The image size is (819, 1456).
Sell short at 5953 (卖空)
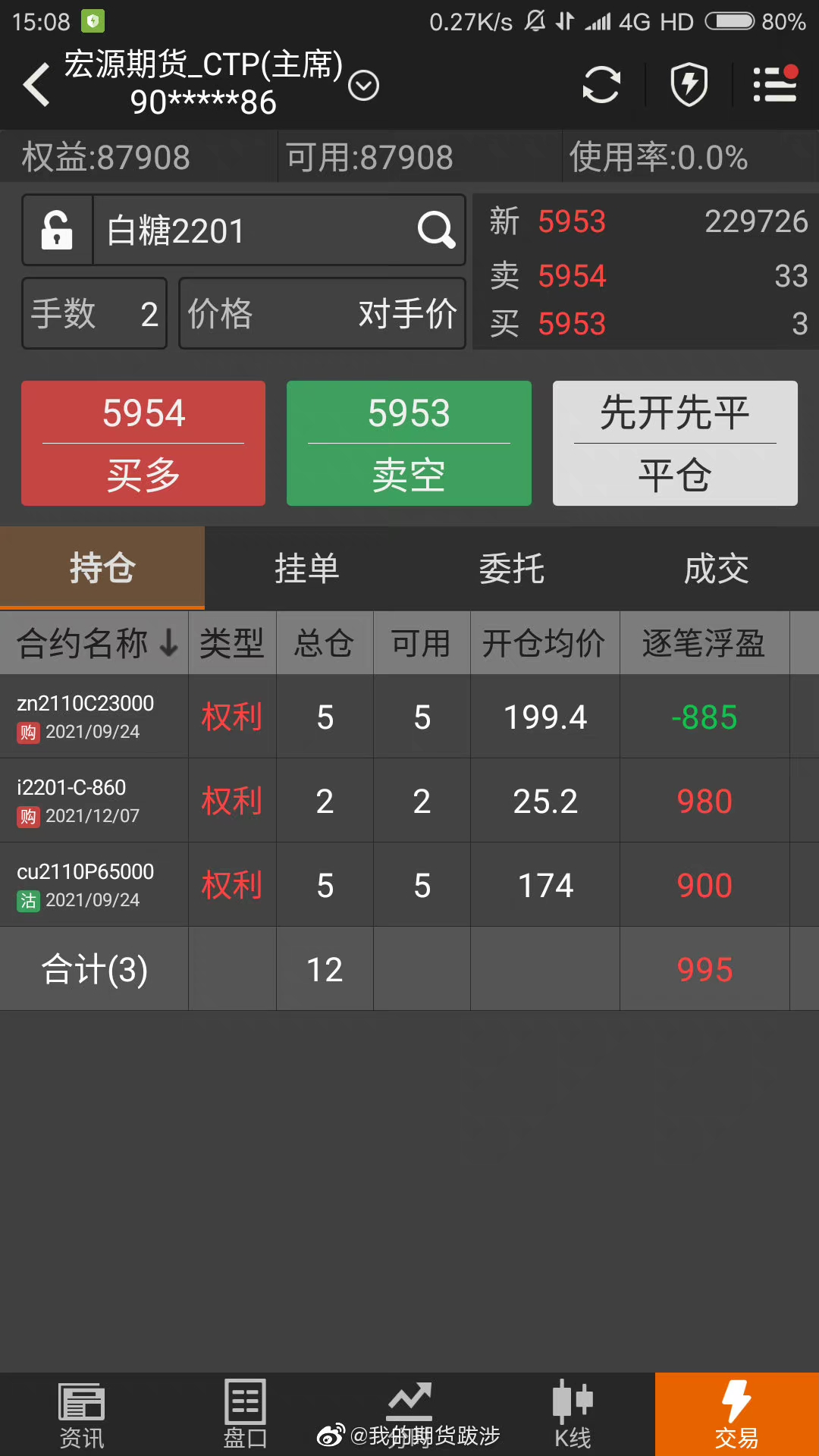click(409, 443)
